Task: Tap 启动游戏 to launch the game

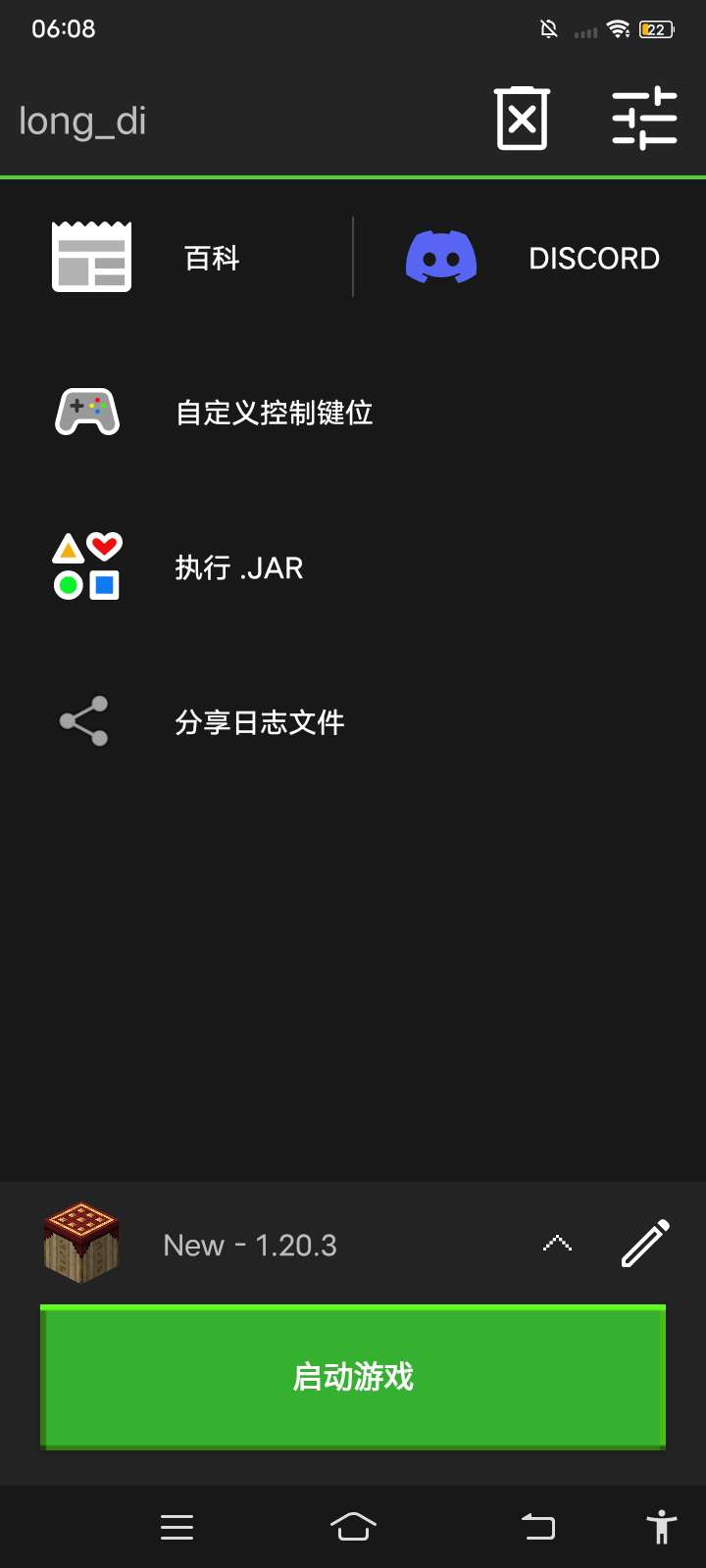Action: click(353, 1377)
